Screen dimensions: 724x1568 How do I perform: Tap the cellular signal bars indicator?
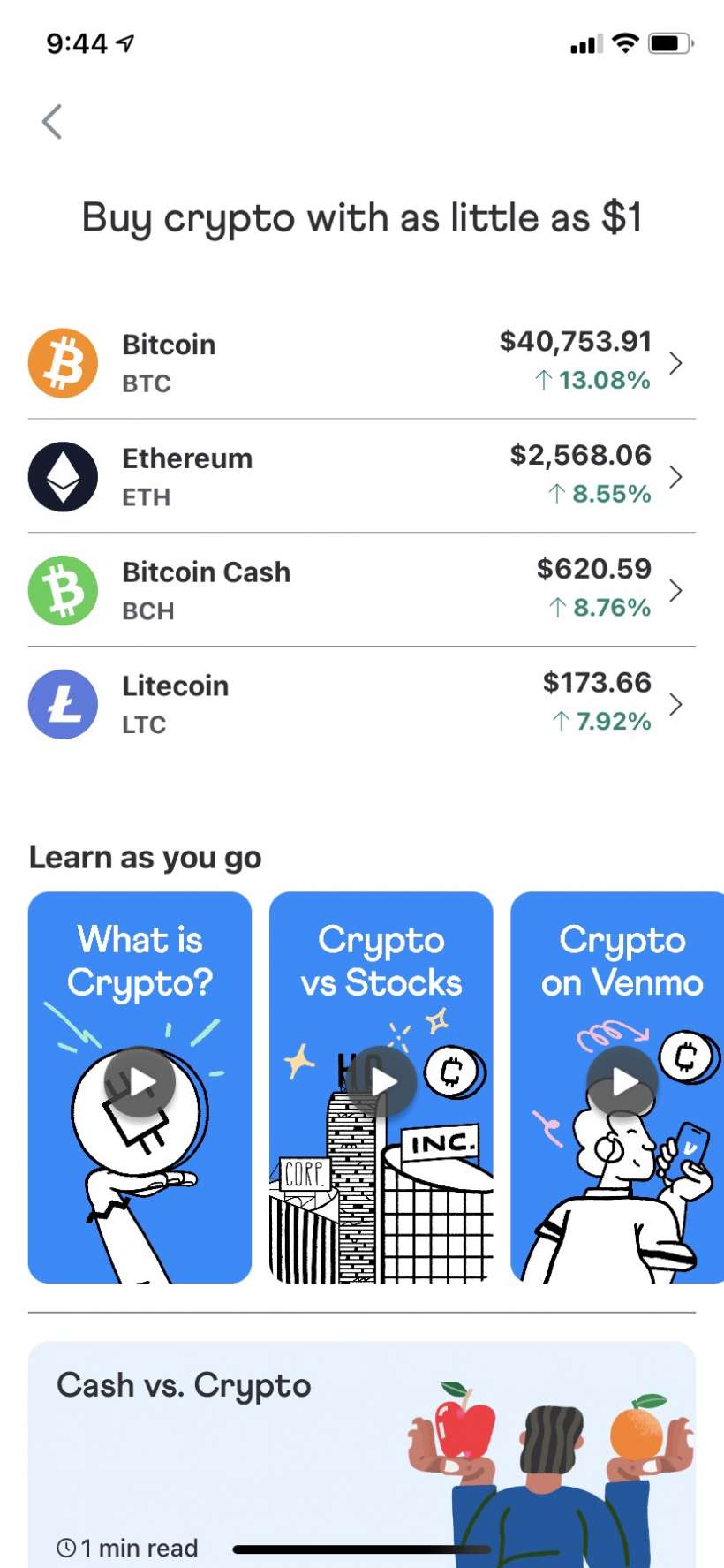tap(584, 42)
